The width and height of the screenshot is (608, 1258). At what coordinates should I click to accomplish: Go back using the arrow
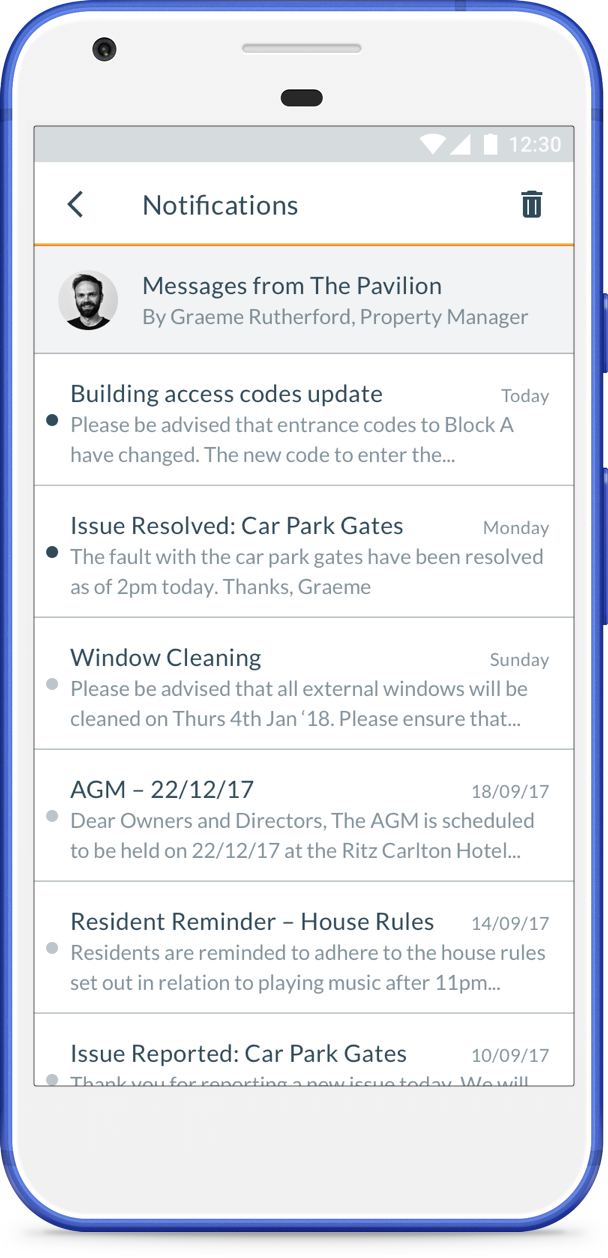[x=76, y=205]
